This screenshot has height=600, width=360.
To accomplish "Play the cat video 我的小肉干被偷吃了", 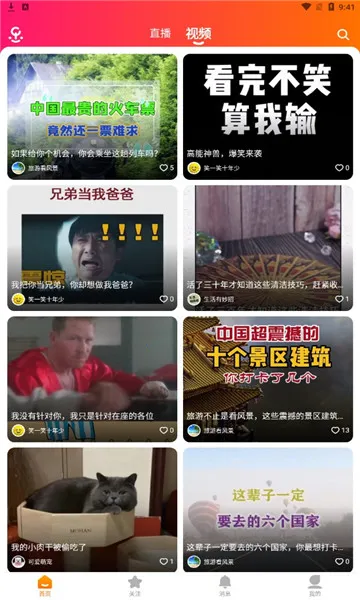I will click(x=92, y=510).
